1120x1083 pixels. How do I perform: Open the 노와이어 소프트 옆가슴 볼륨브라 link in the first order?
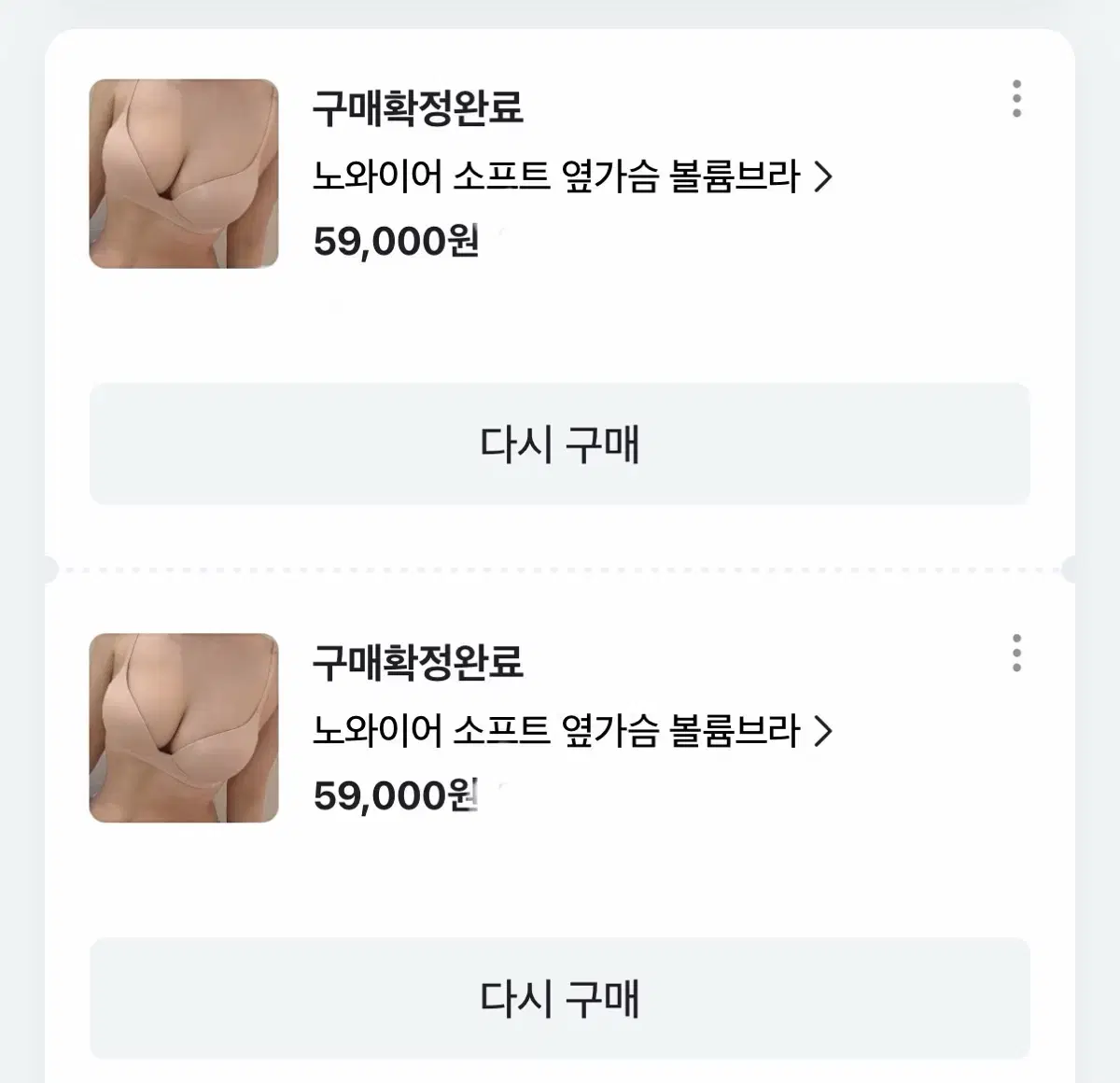pyautogui.click(x=571, y=176)
